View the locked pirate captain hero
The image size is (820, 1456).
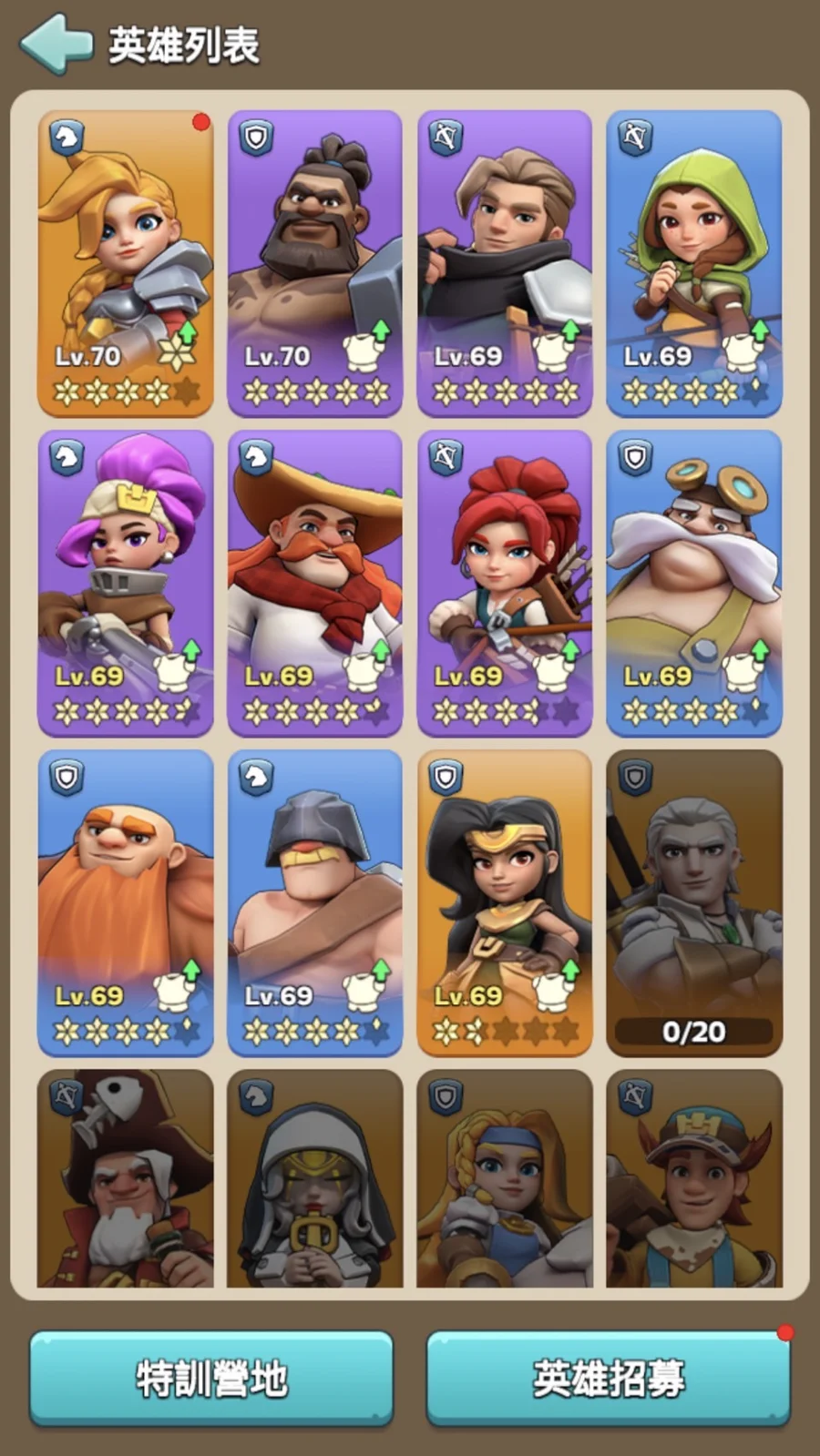[x=126, y=1179]
